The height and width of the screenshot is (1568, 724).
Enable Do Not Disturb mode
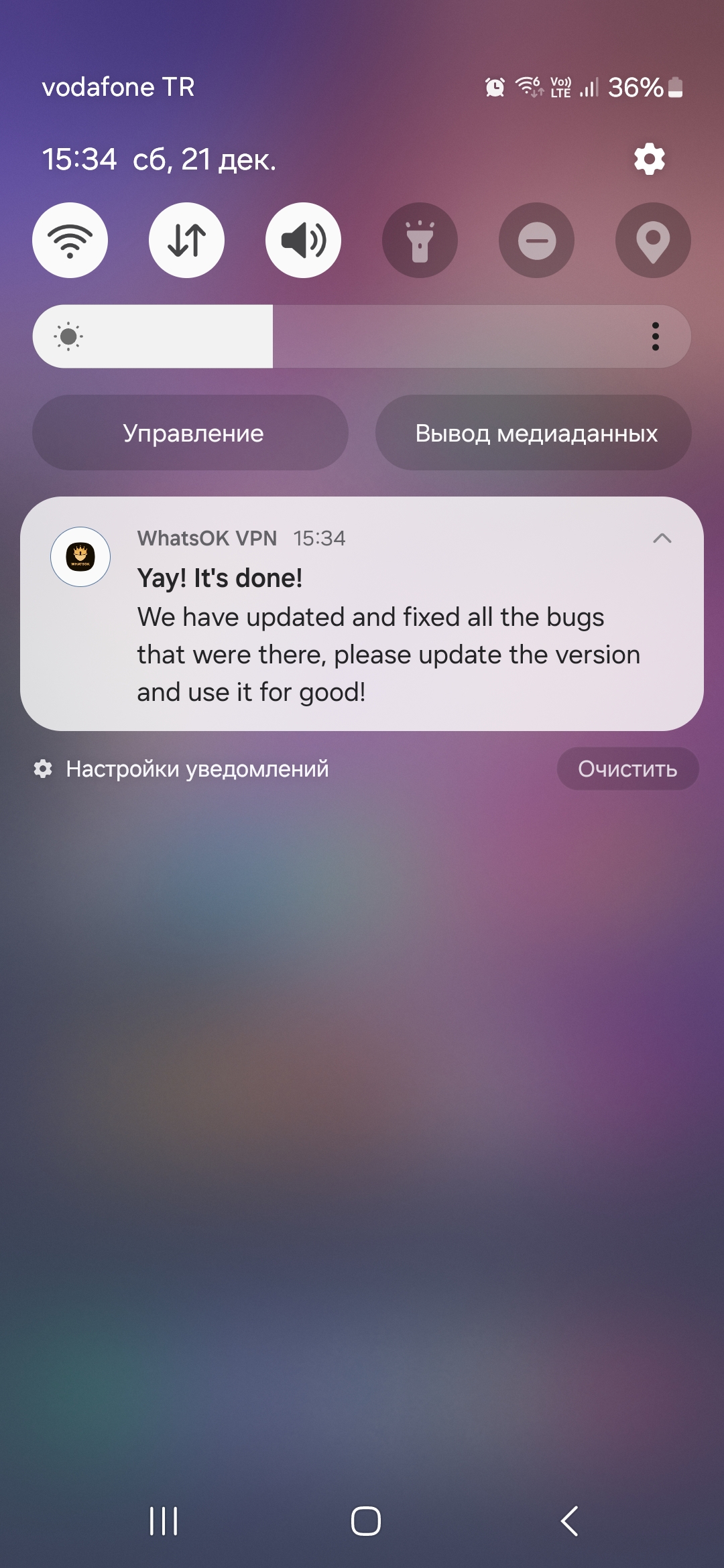(537, 240)
